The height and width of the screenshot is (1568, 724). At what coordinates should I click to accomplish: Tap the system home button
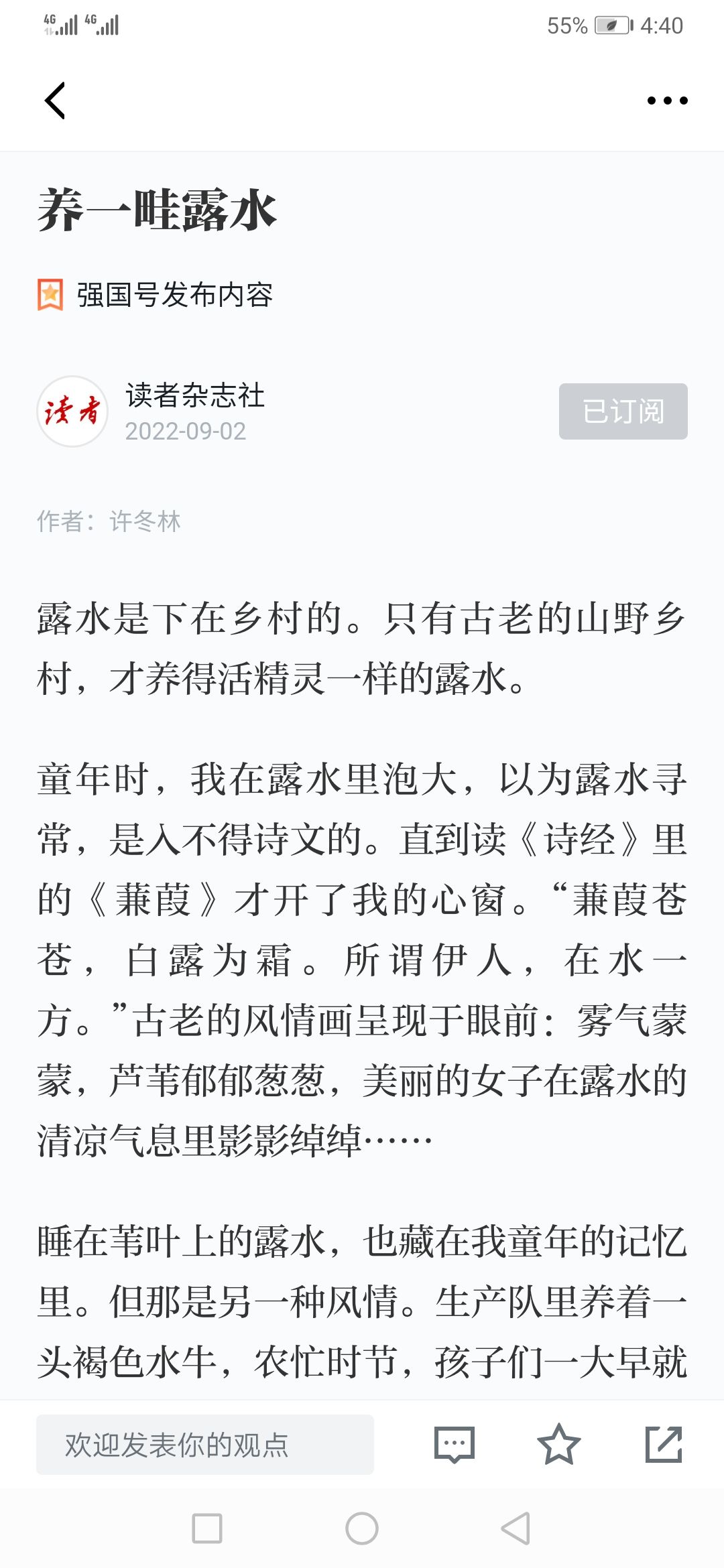[x=362, y=1528]
